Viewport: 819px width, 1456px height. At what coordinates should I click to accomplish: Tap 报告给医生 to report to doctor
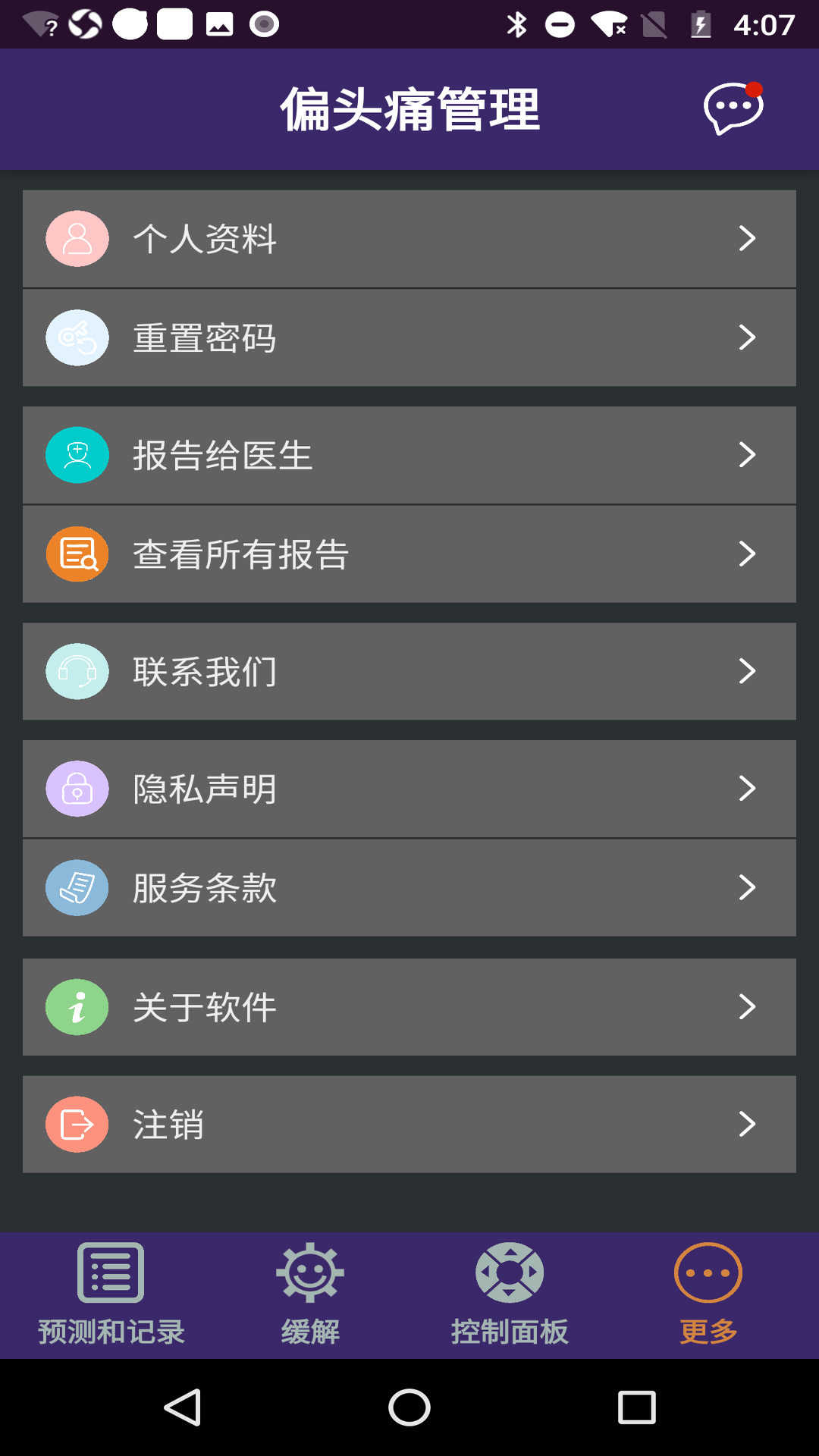[409, 455]
